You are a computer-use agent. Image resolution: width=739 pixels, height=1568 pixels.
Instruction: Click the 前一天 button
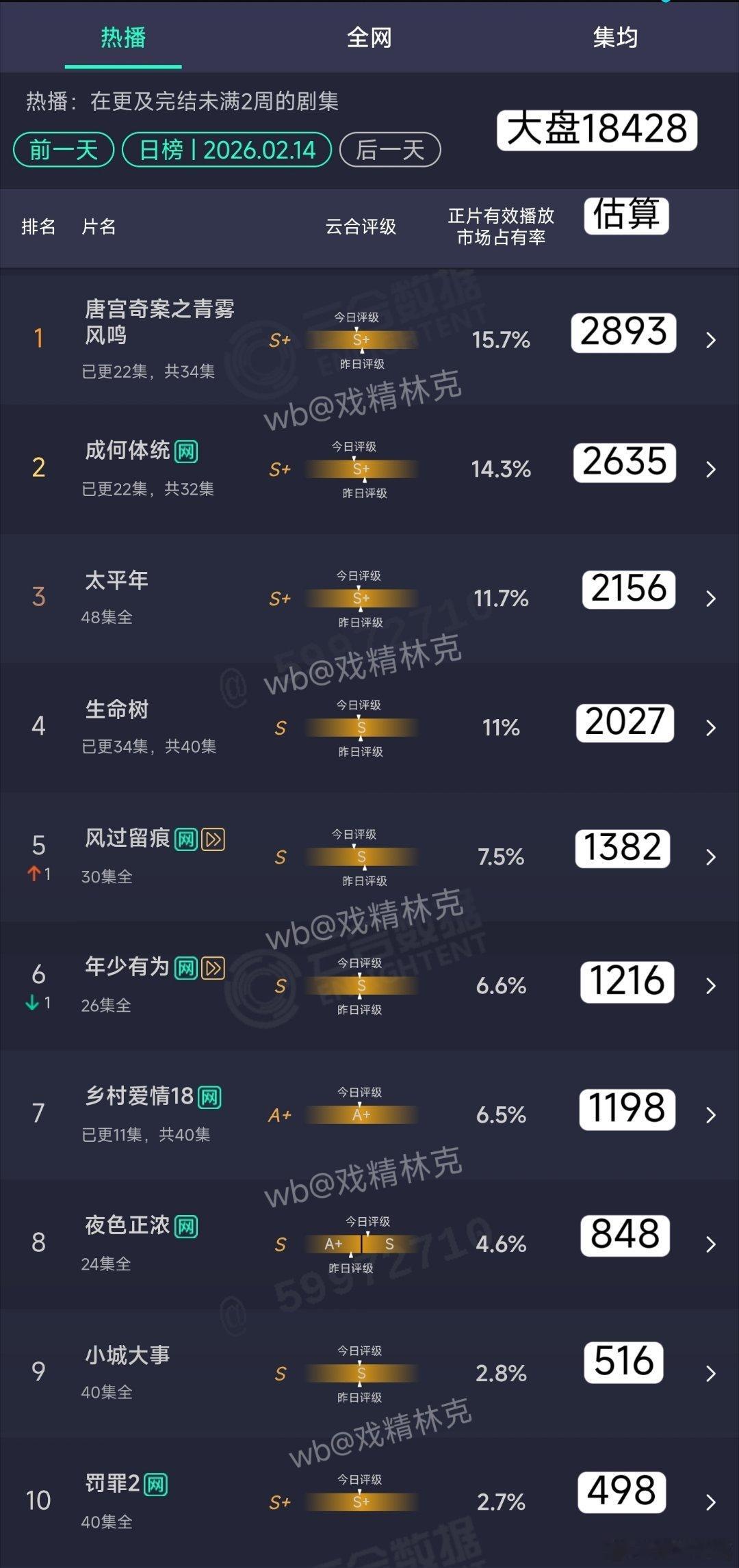(62, 149)
